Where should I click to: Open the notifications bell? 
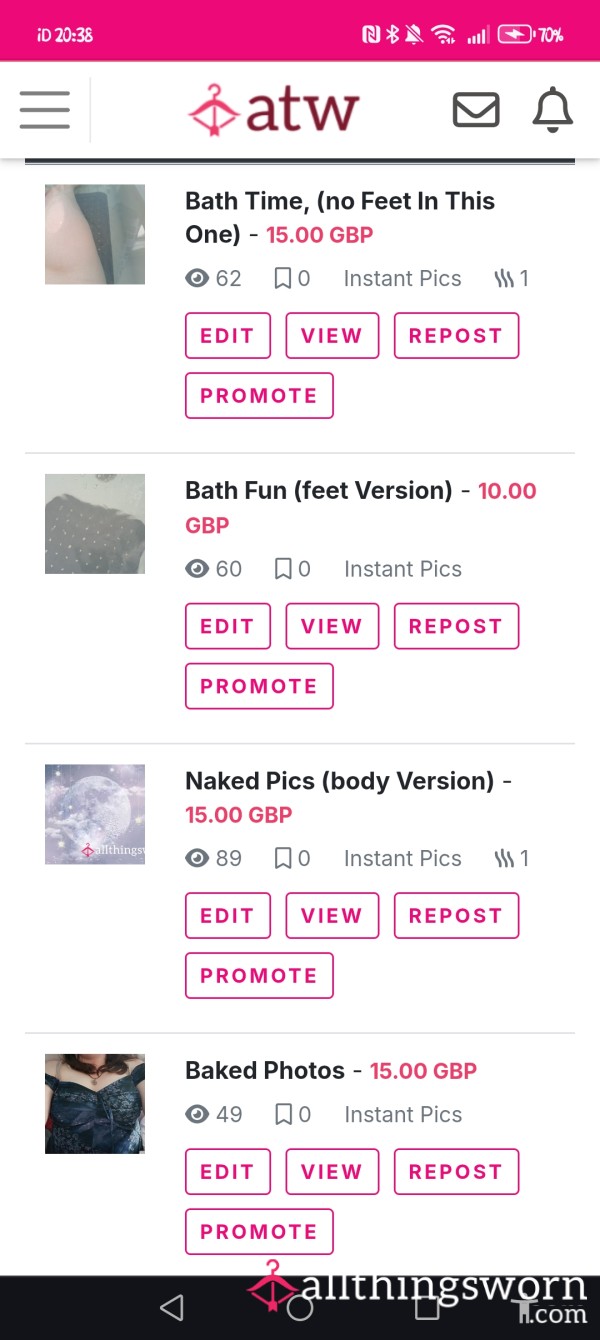552,110
